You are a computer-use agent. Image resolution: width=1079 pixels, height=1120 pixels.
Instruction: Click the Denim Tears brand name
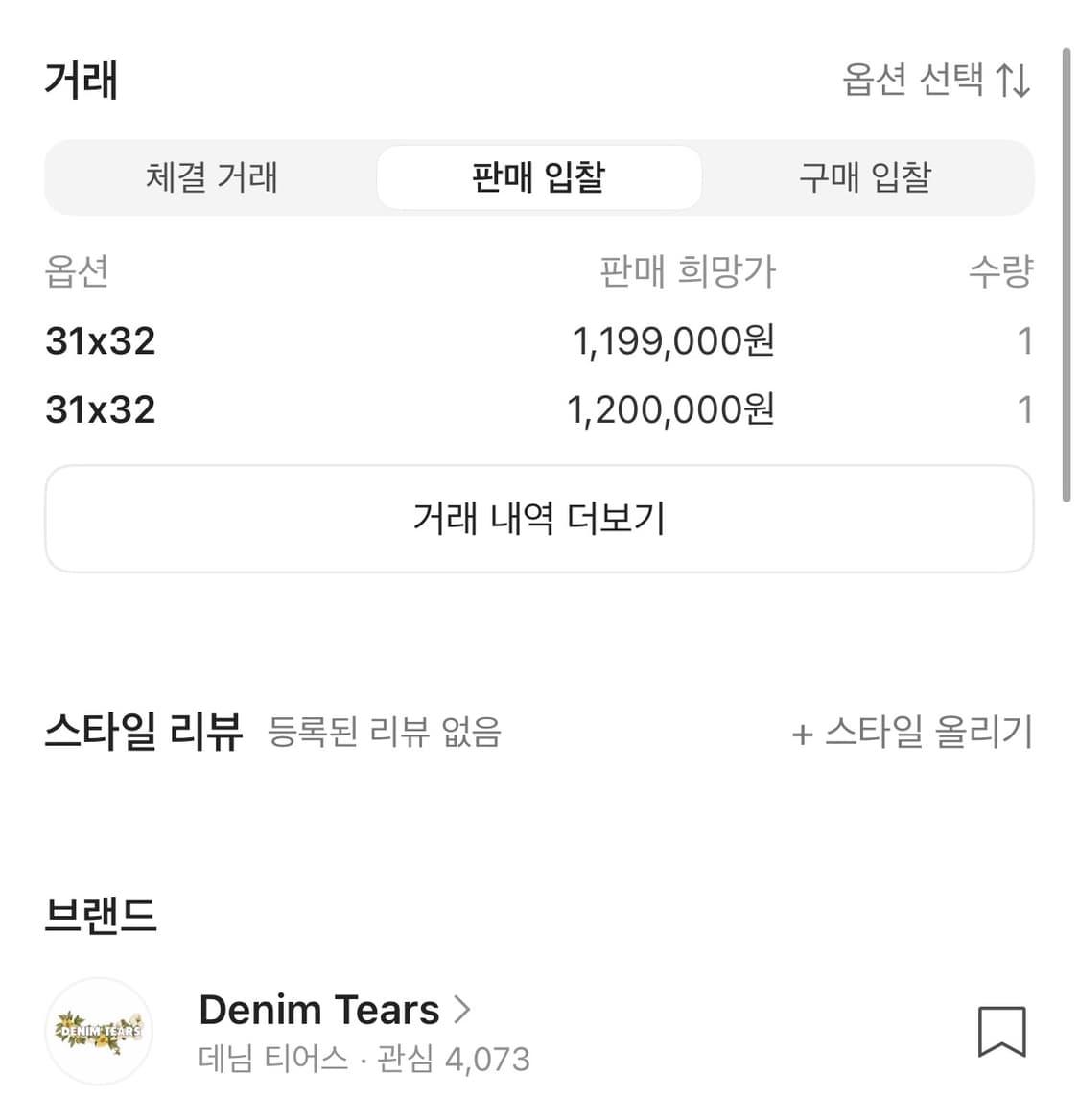click(319, 1008)
